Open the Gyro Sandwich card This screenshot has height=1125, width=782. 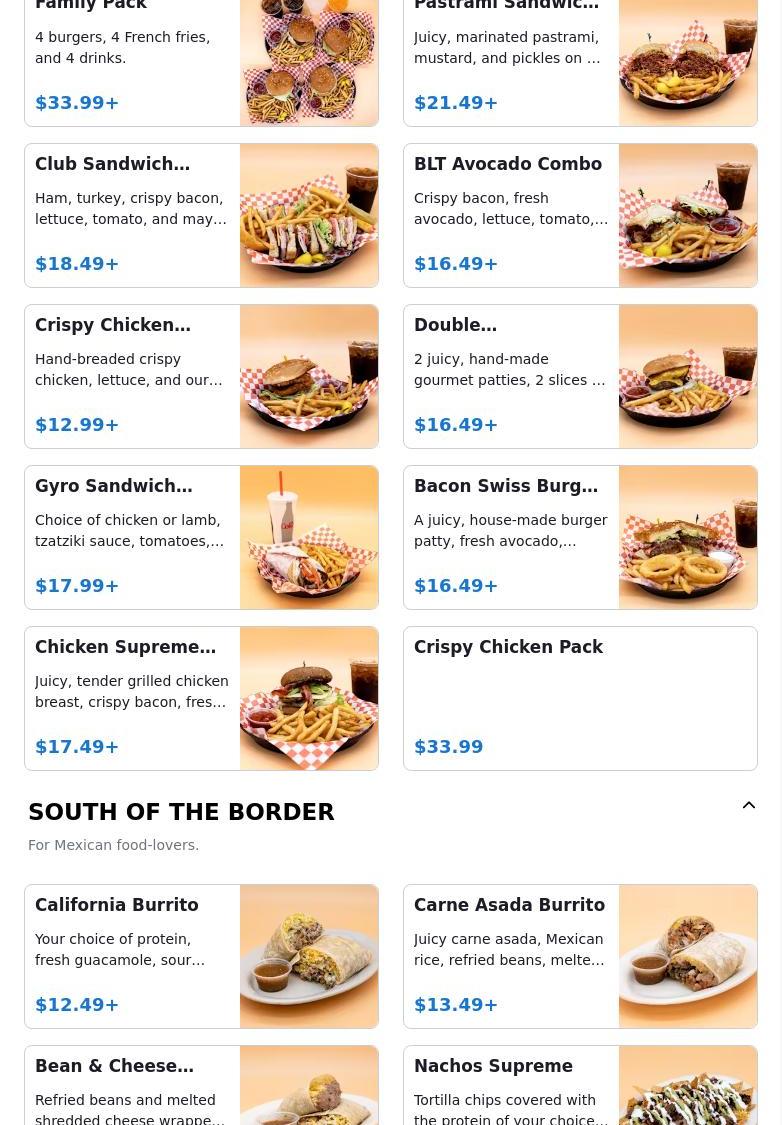tap(201, 537)
